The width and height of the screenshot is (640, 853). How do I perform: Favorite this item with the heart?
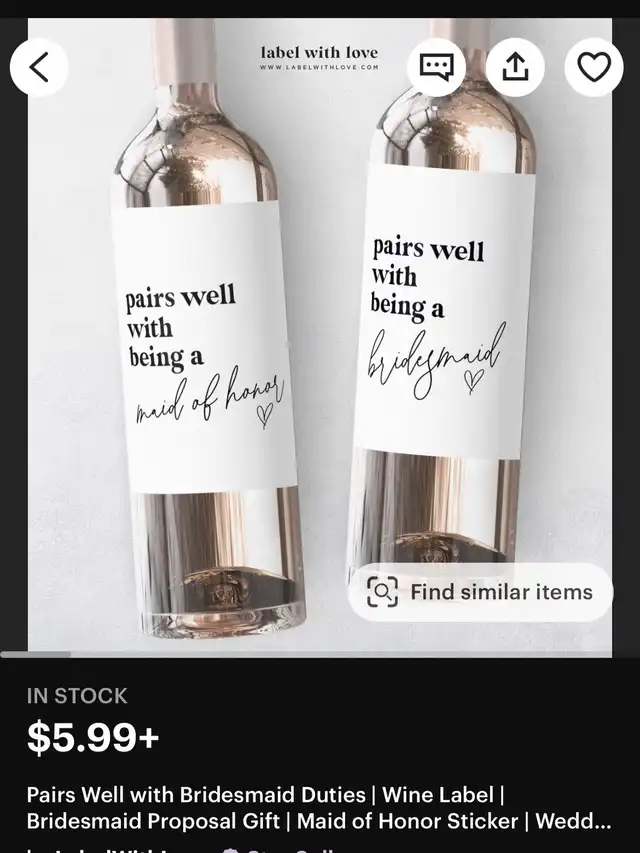(594, 67)
